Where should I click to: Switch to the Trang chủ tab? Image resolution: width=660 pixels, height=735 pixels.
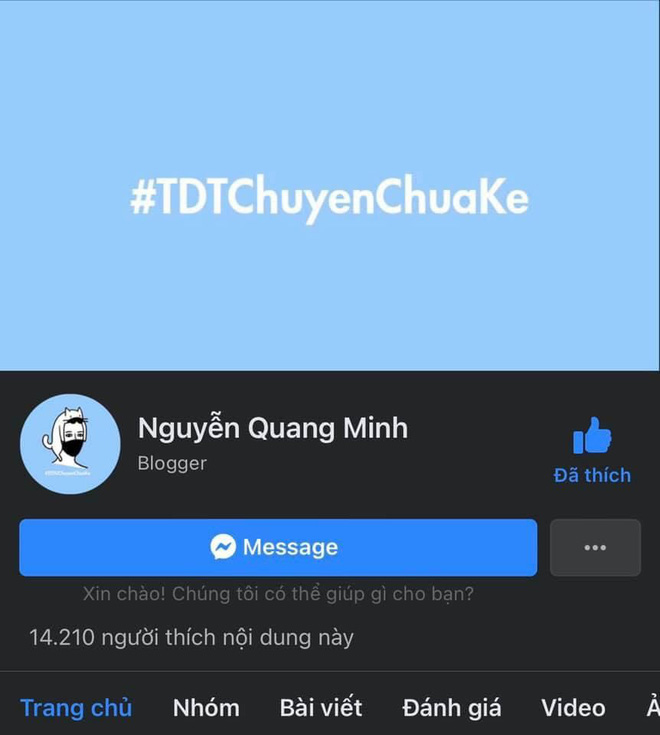pos(76,708)
